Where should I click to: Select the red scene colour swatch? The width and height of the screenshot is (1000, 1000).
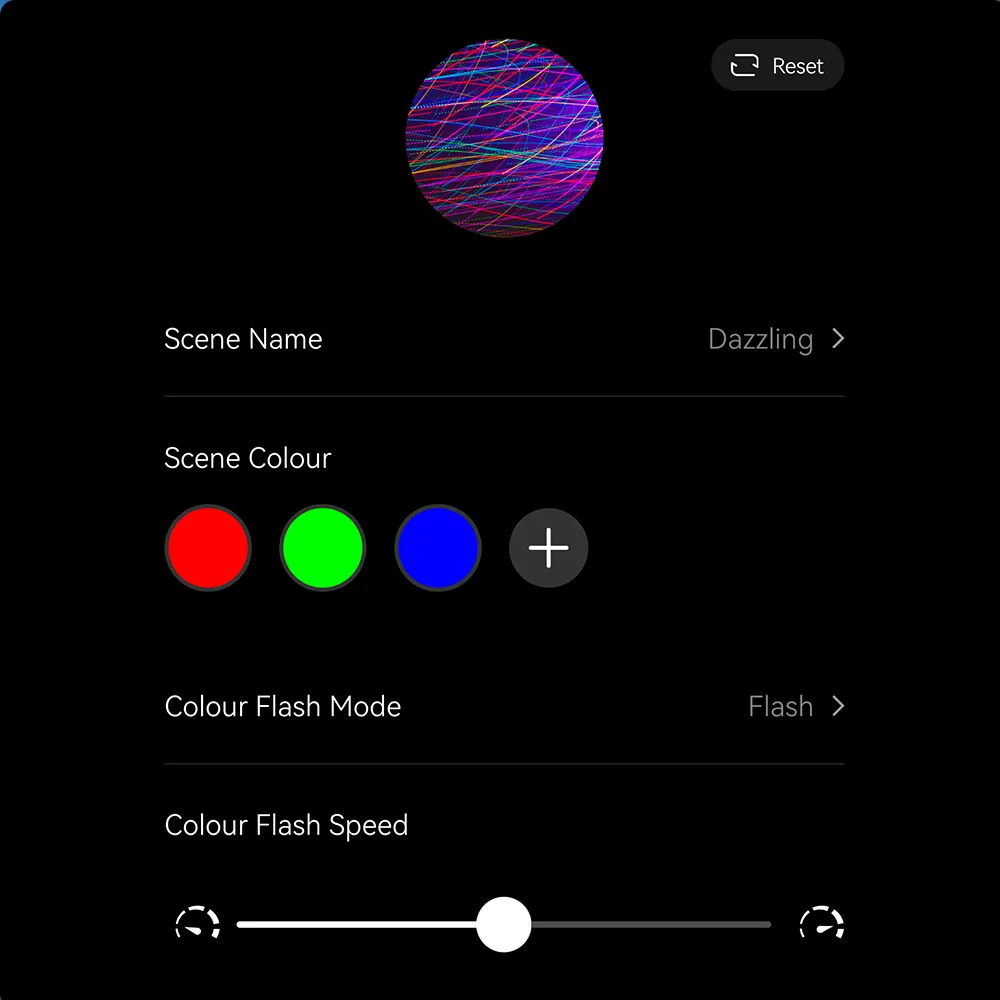click(208, 548)
